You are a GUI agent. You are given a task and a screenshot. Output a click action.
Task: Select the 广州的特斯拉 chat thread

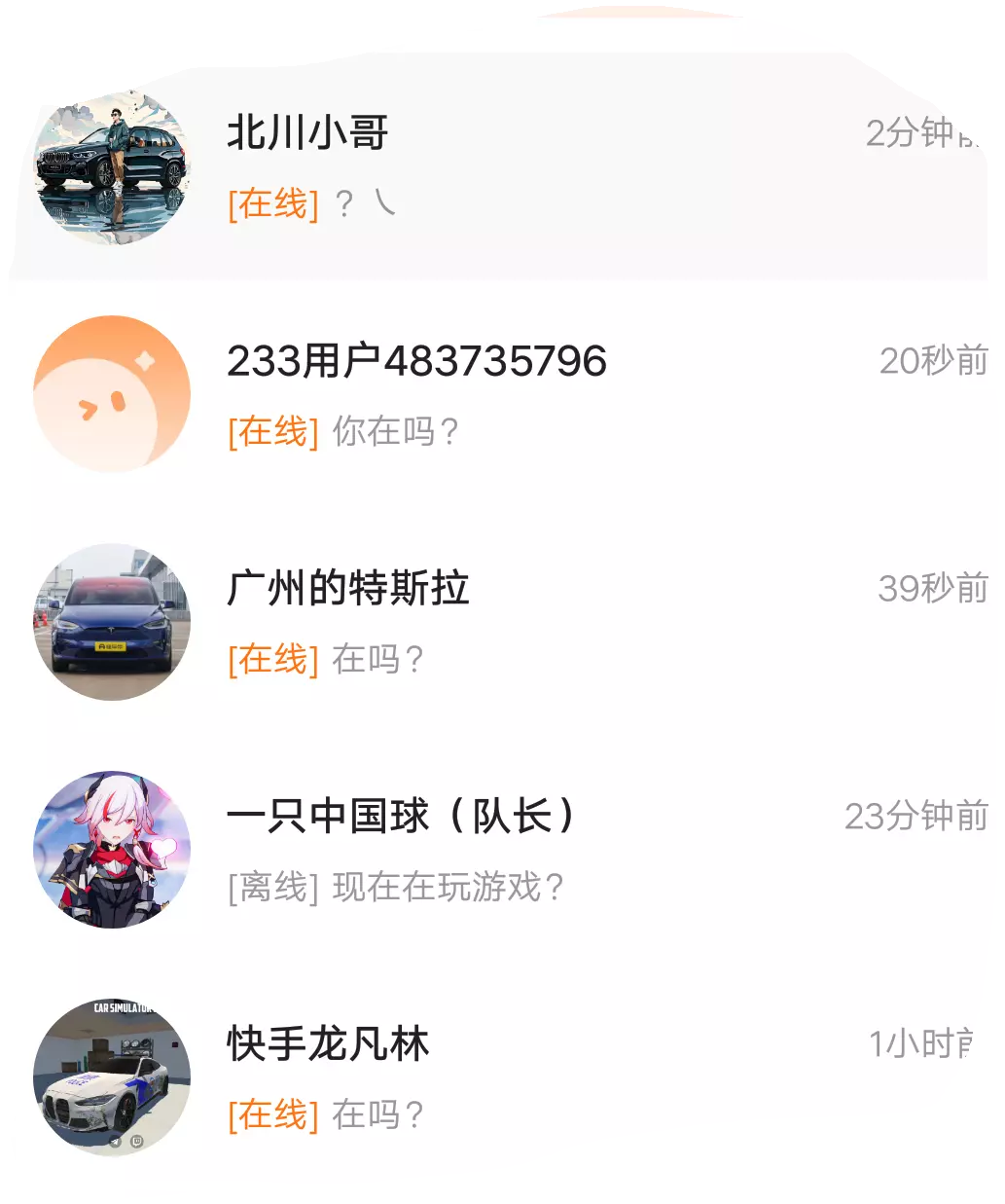point(506,623)
